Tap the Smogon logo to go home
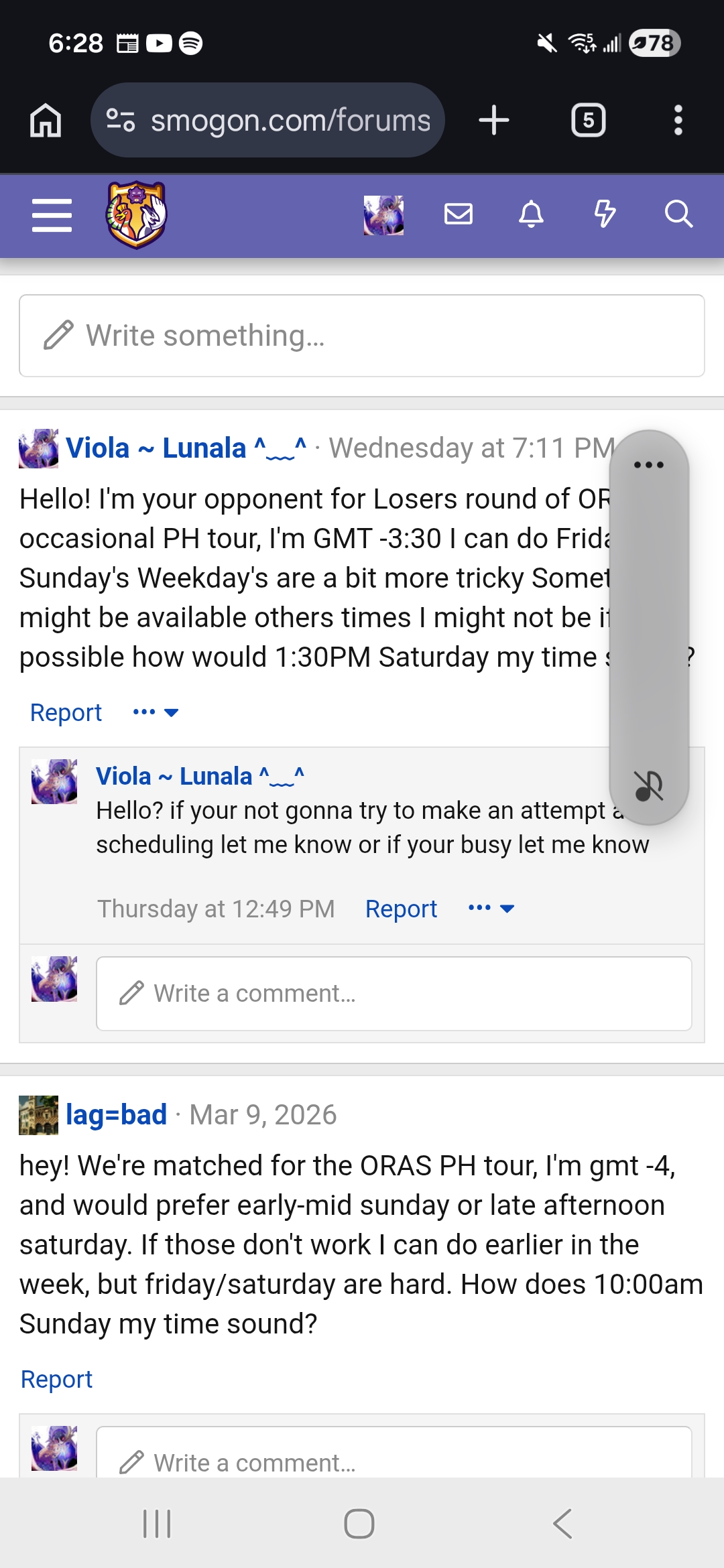724x1568 pixels. (137, 215)
